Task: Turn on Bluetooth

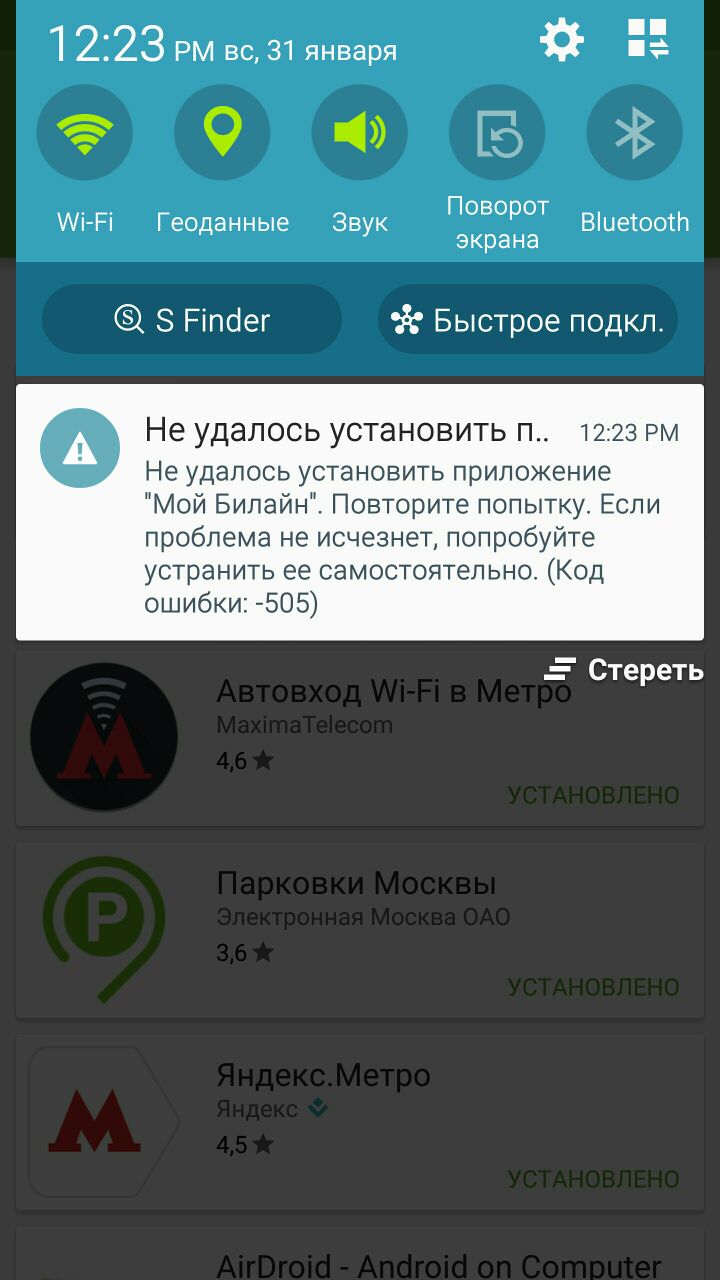Action: [x=634, y=133]
